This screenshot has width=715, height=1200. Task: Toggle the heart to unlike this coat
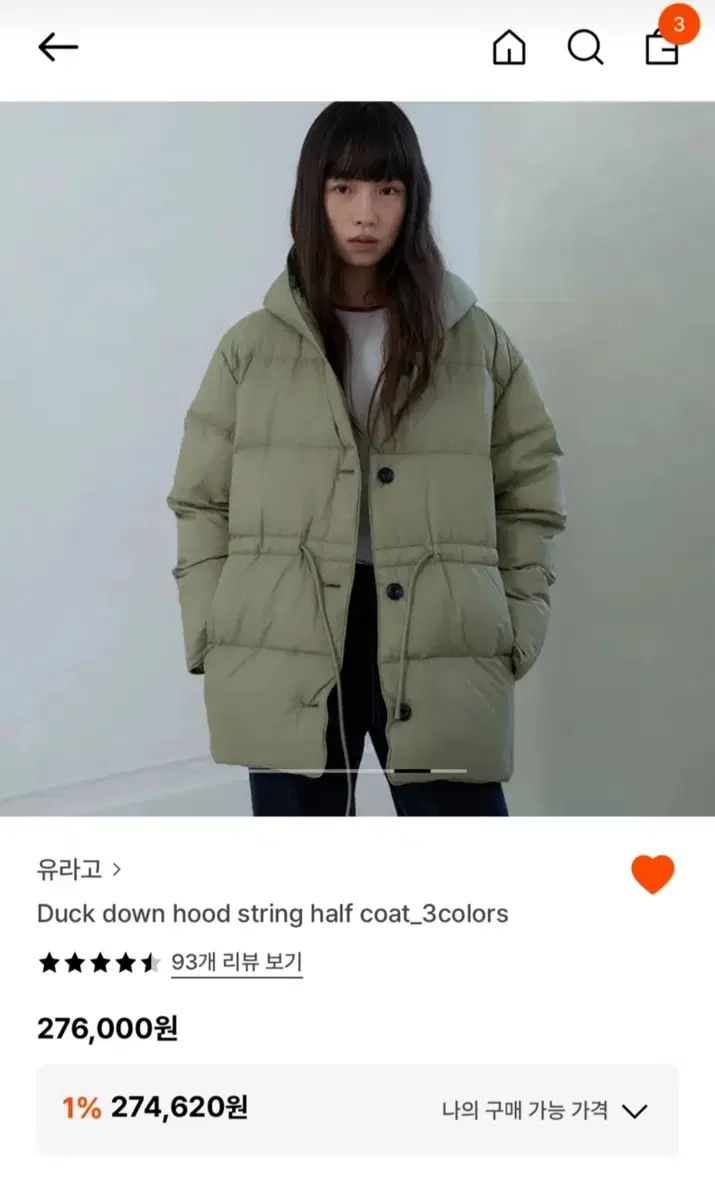pos(652,874)
